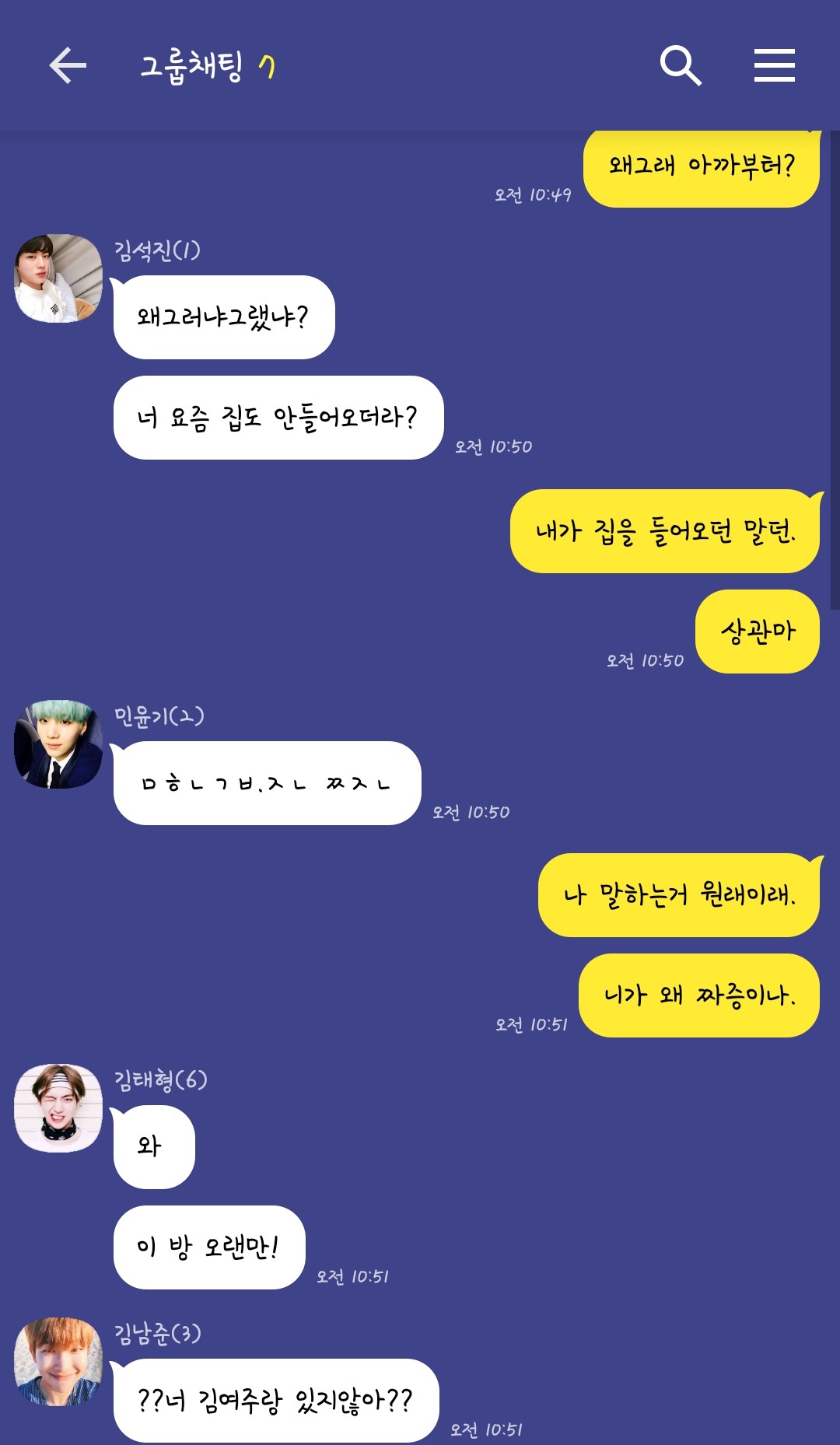The image size is (840, 1445).
Task: Search within the chat
Action: [x=681, y=65]
